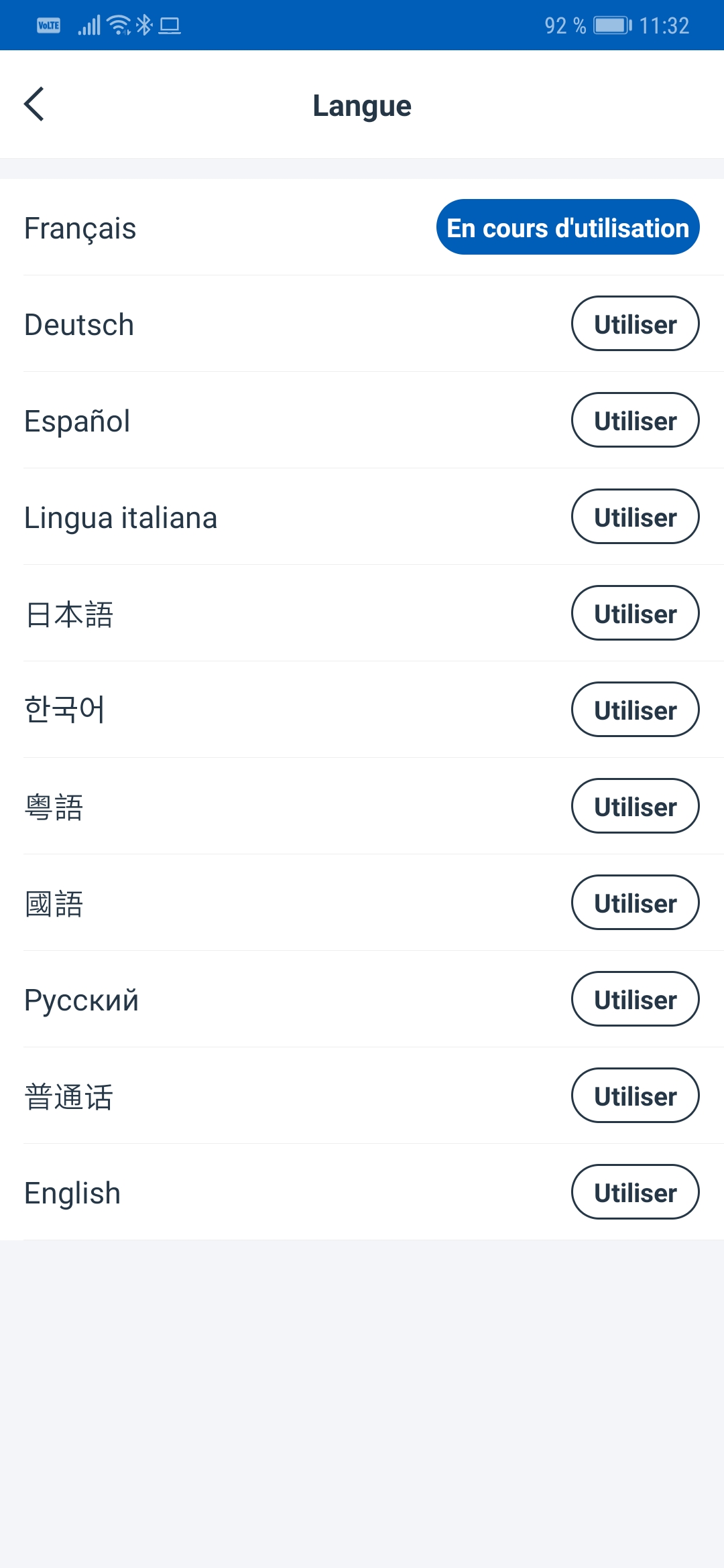Screen dimensions: 724x1568
Task: Tap Utiliser next to 國語
Action: (x=634, y=903)
